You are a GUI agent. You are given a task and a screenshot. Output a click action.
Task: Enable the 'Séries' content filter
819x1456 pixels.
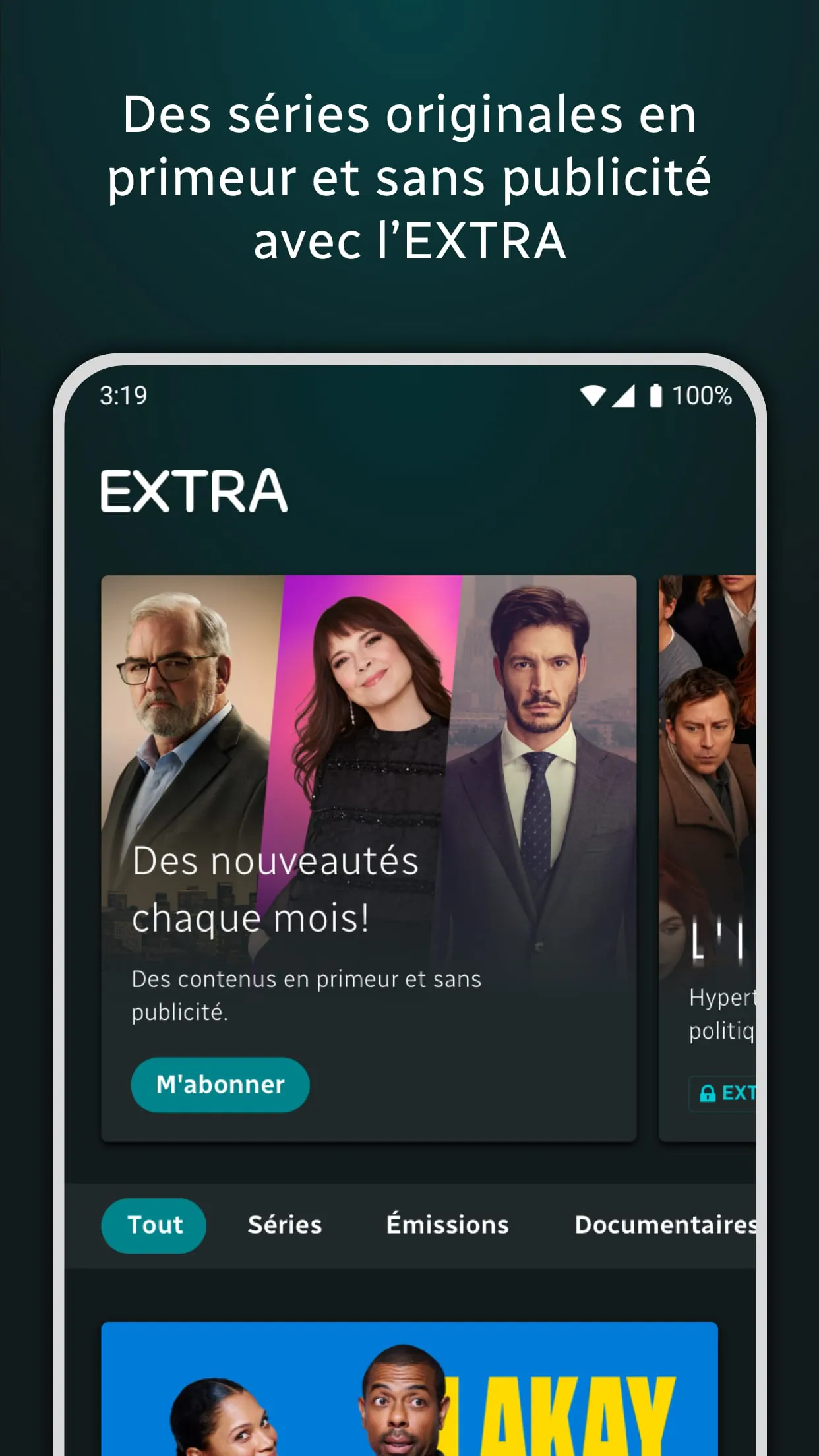point(284,1225)
